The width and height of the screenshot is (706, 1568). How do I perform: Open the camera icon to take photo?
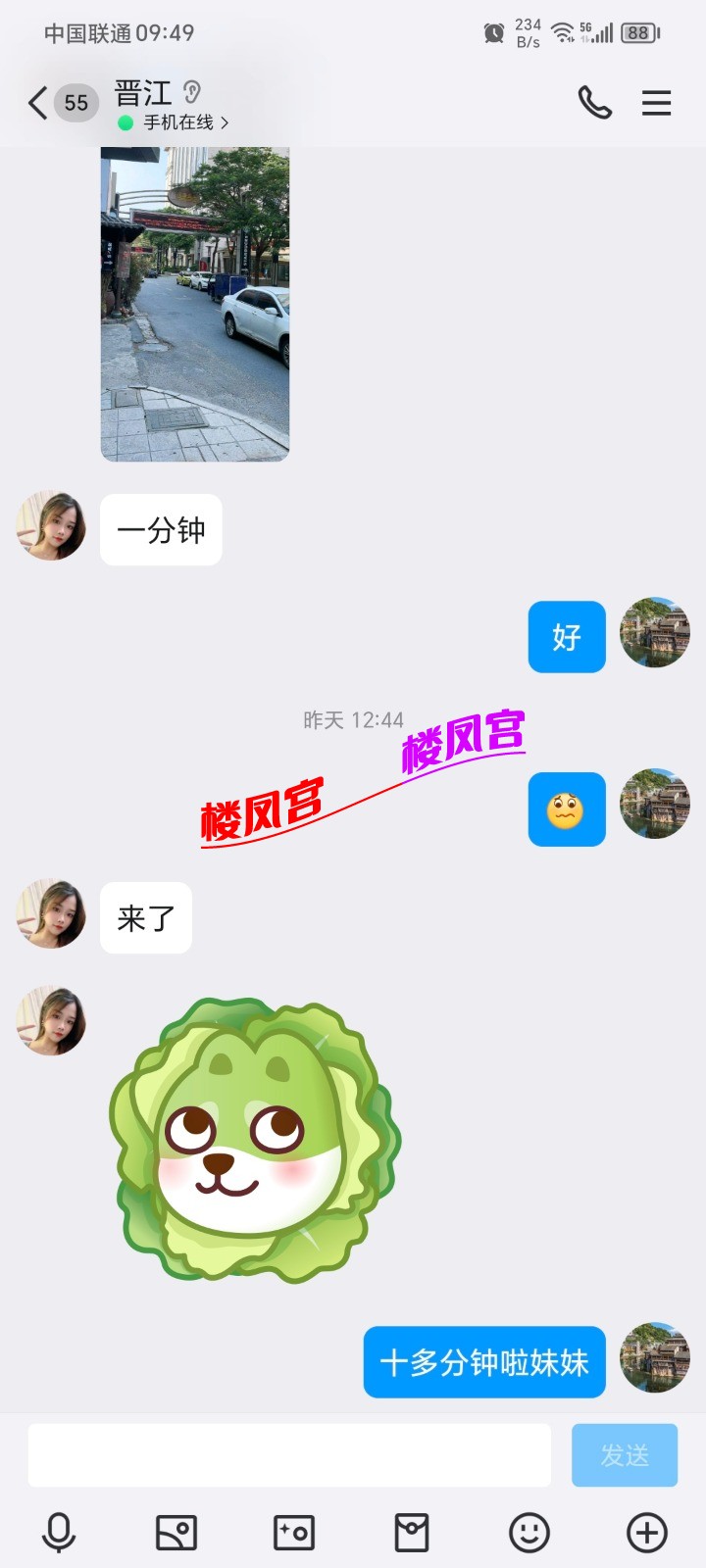(294, 1534)
